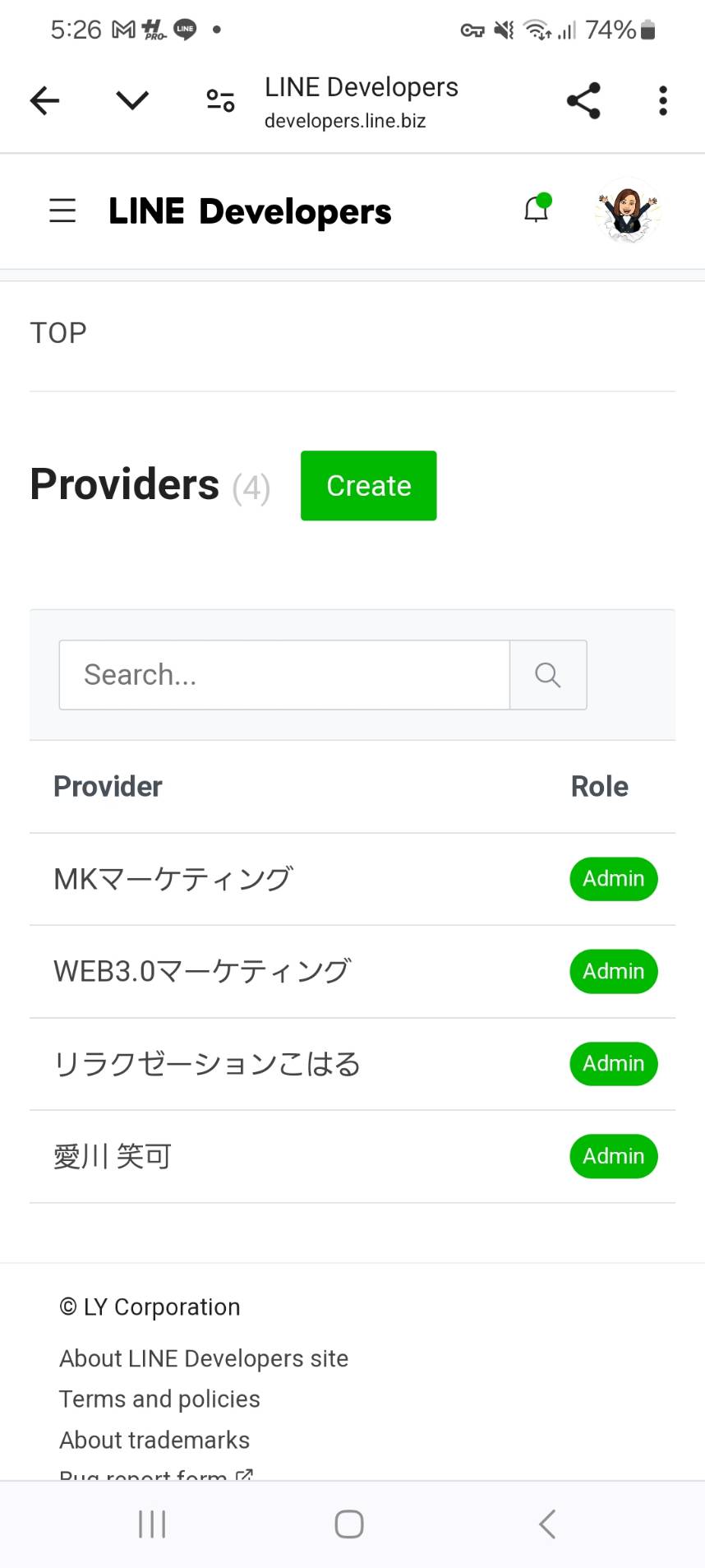Tap the TOP breadcrumb
This screenshot has height=1568, width=705.
tap(58, 333)
